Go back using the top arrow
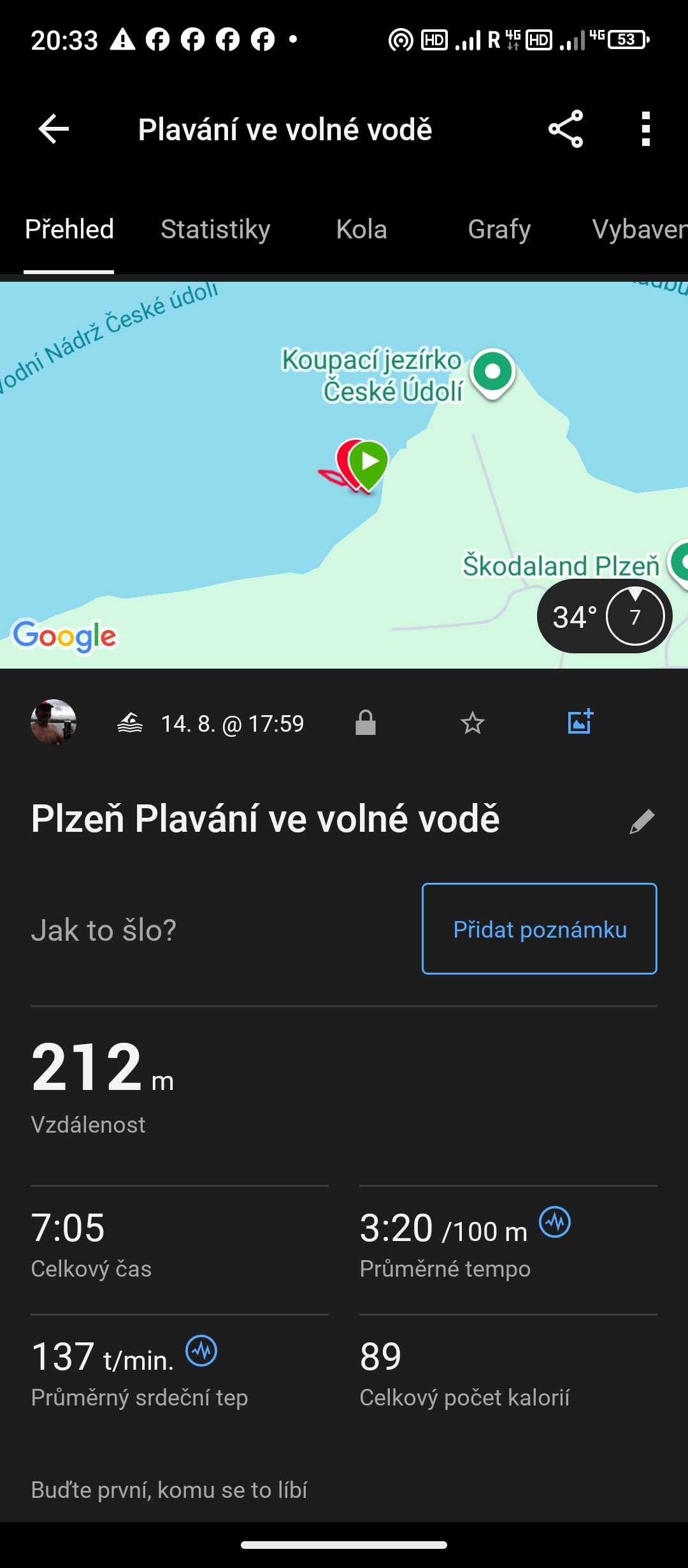Image resolution: width=688 pixels, height=1568 pixels. click(54, 129)
